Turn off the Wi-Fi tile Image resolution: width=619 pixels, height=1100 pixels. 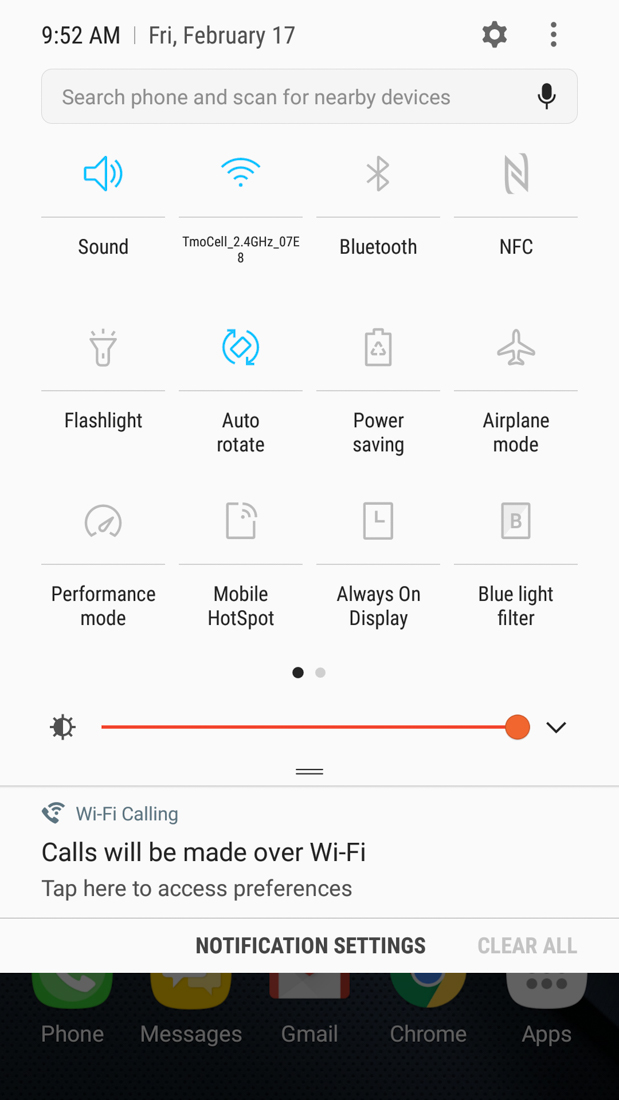click(240, 174)
